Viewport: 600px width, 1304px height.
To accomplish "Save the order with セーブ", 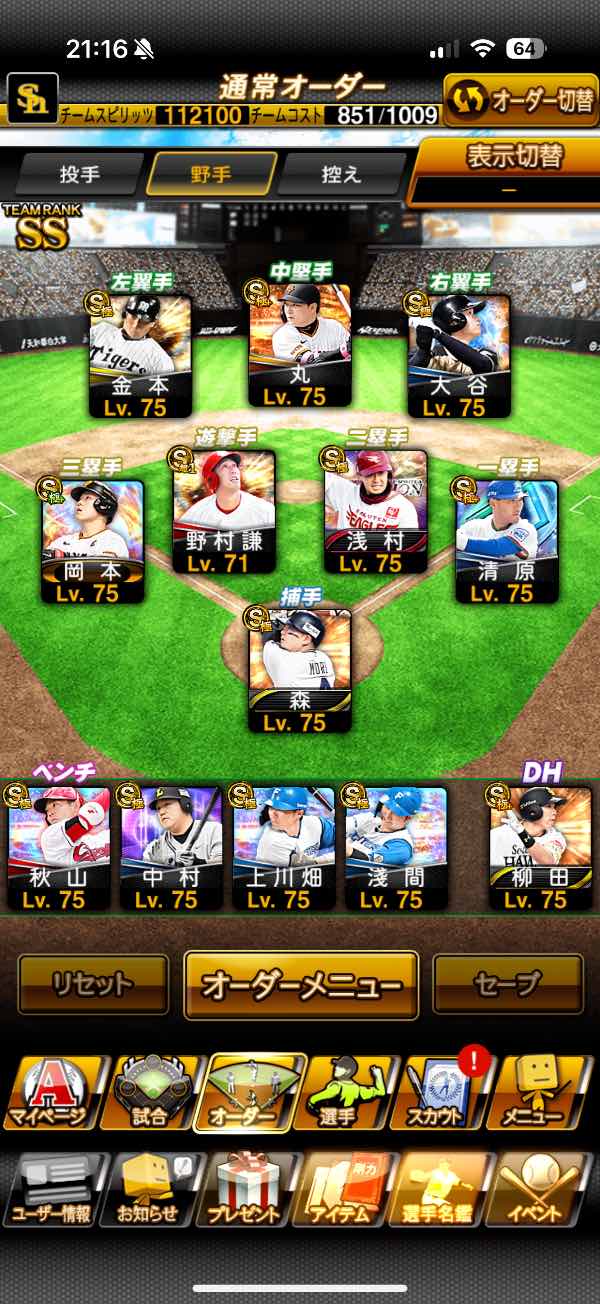I will [x=507, y=984].
